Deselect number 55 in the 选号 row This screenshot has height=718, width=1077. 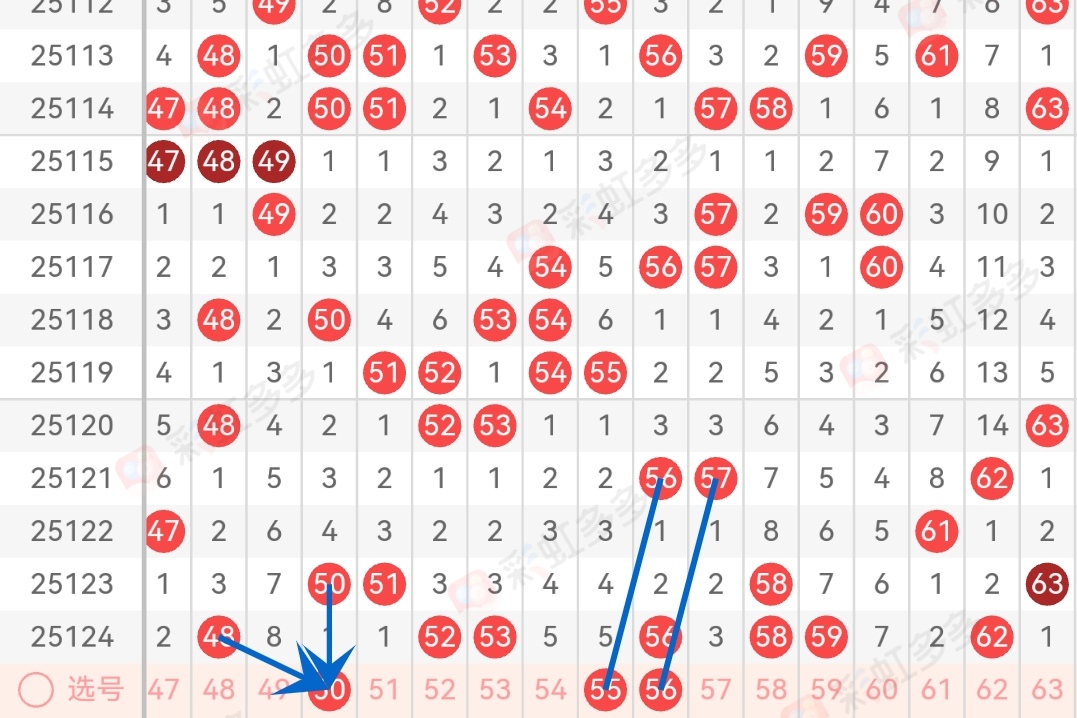(605, 690)
